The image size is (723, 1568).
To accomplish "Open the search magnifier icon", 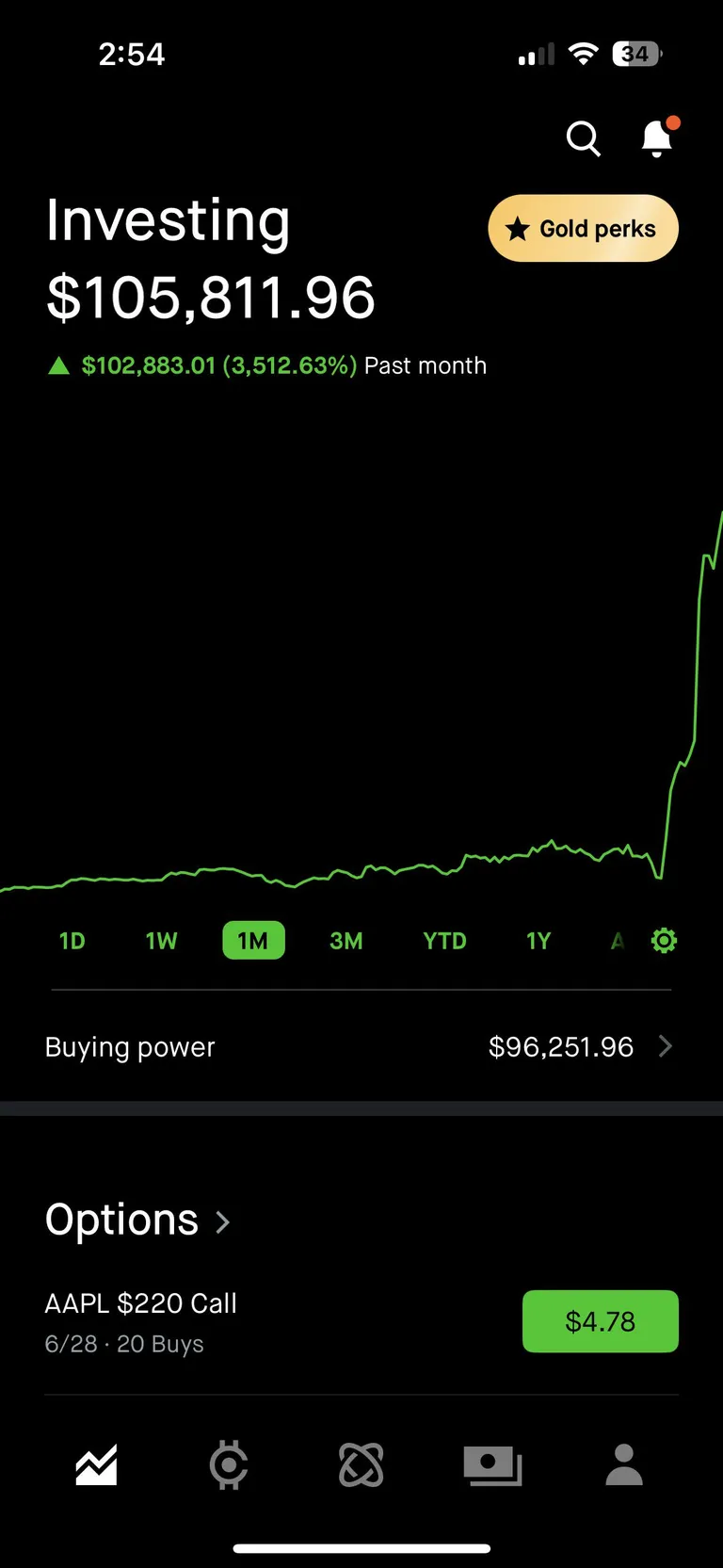I will point(583,138).
